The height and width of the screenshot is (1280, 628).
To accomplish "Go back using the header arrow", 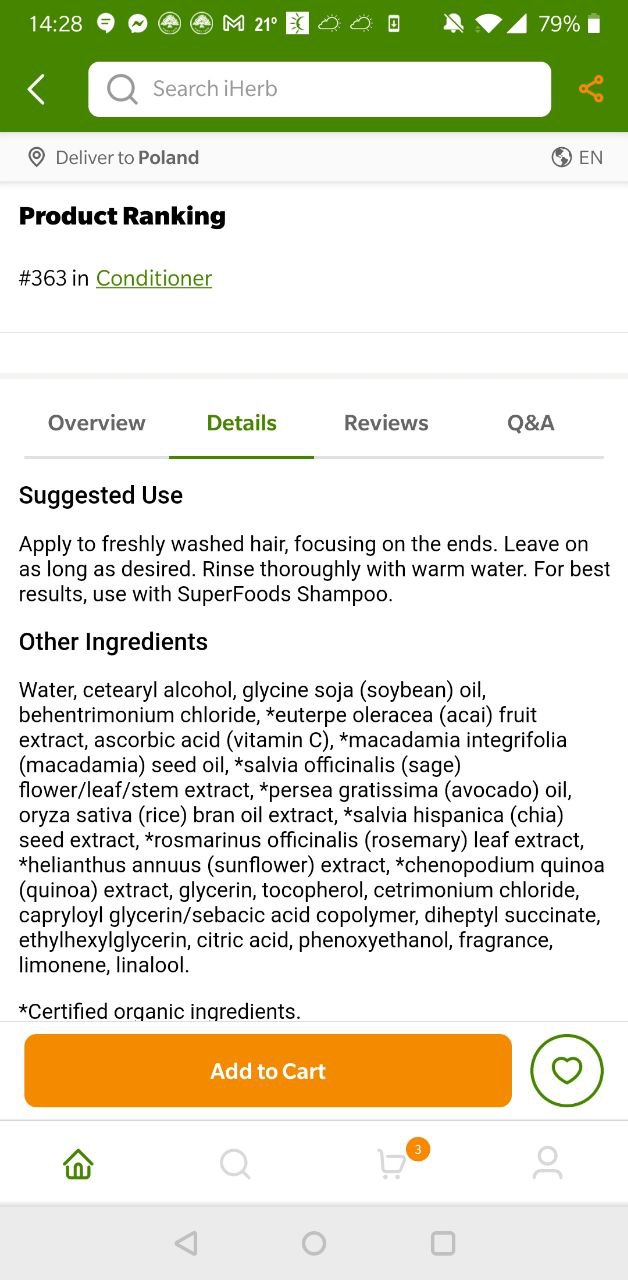I will pos(36,90).
